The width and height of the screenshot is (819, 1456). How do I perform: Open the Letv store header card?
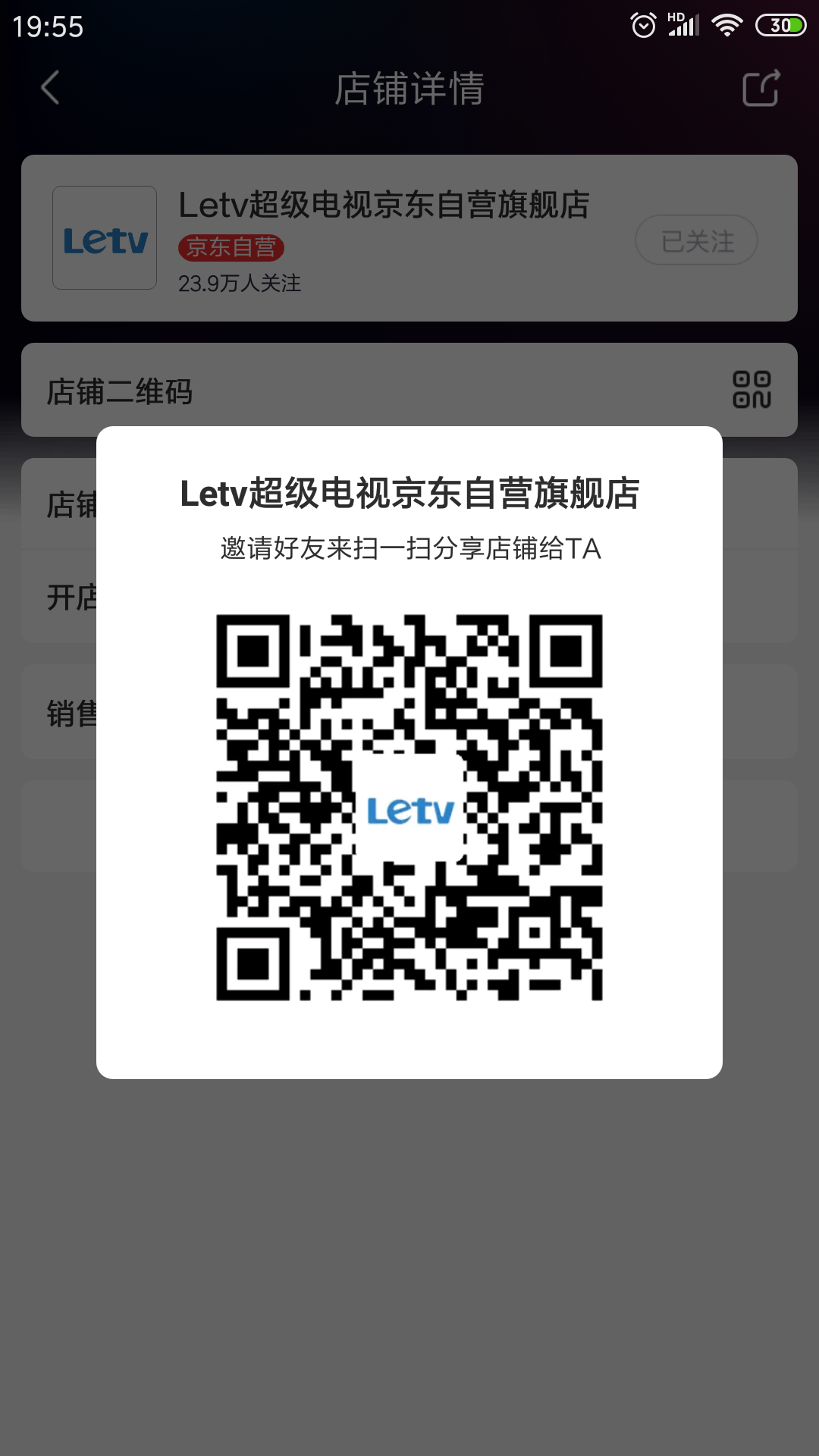(409, 238)
